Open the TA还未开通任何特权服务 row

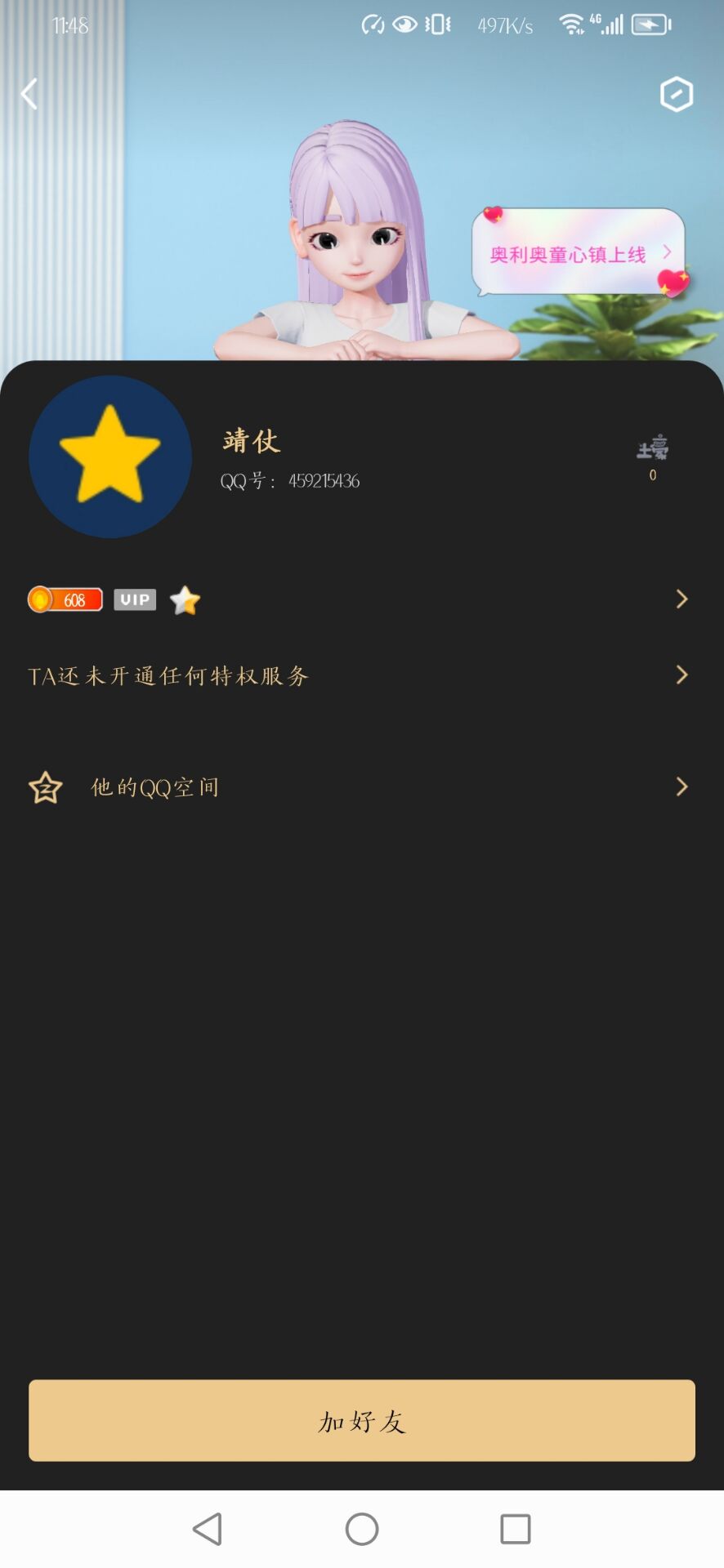[x=362, y=675]
